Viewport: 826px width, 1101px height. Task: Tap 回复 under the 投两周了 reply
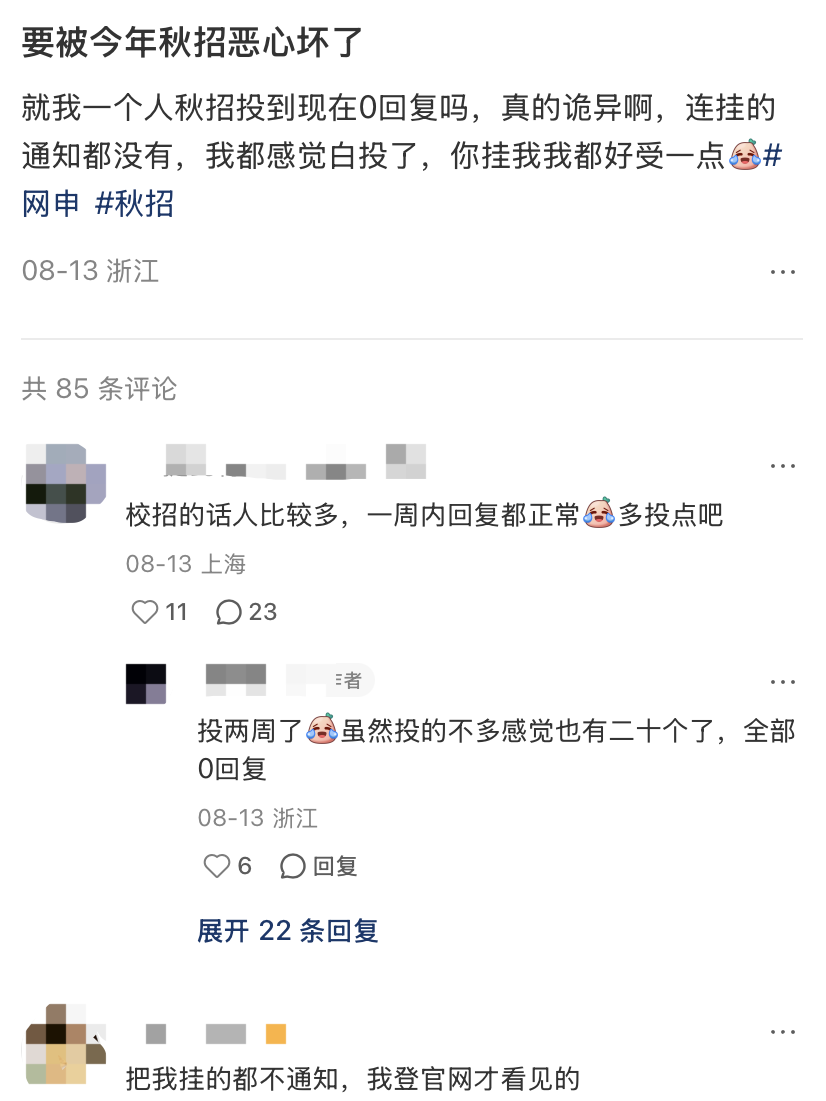click(x=319, y=865)
